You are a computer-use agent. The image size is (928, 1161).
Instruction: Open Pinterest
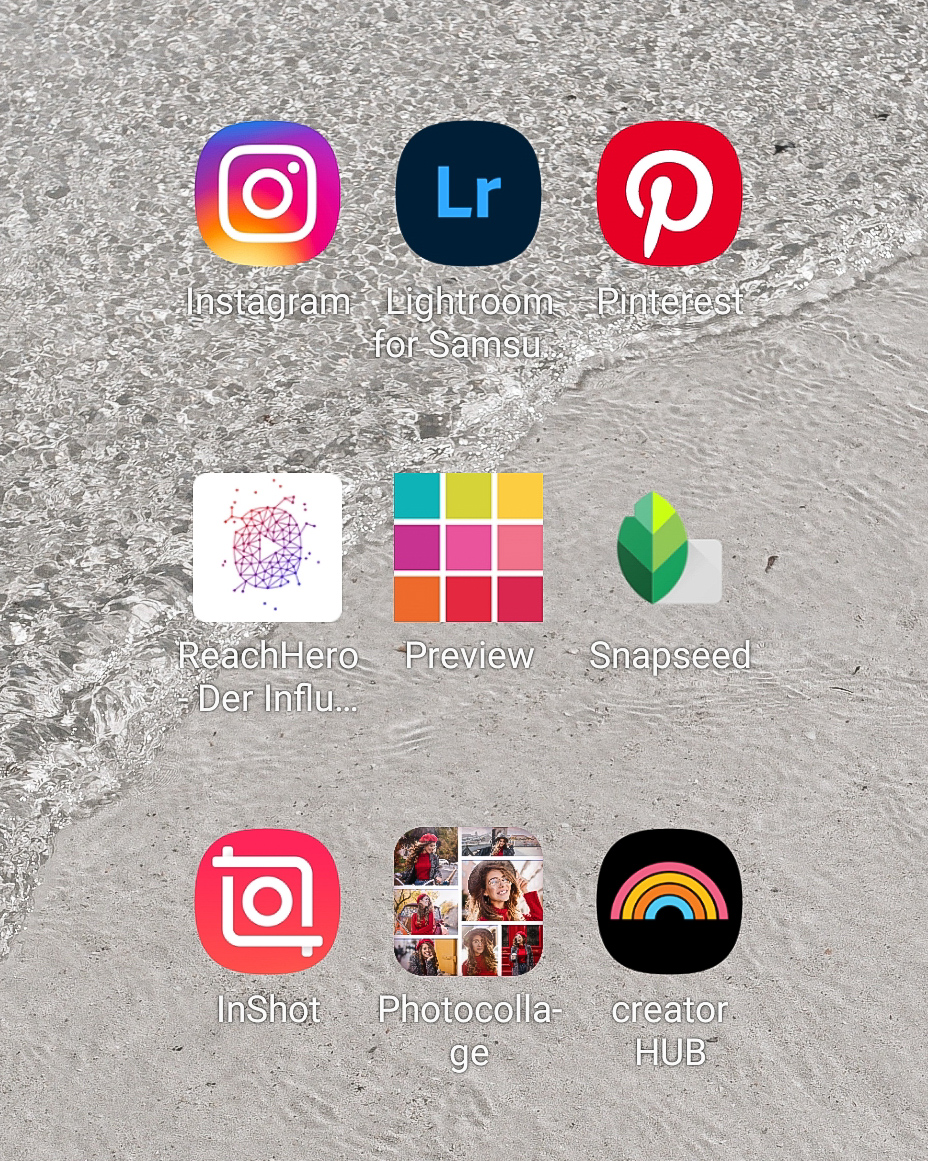[x=669, y=193]
